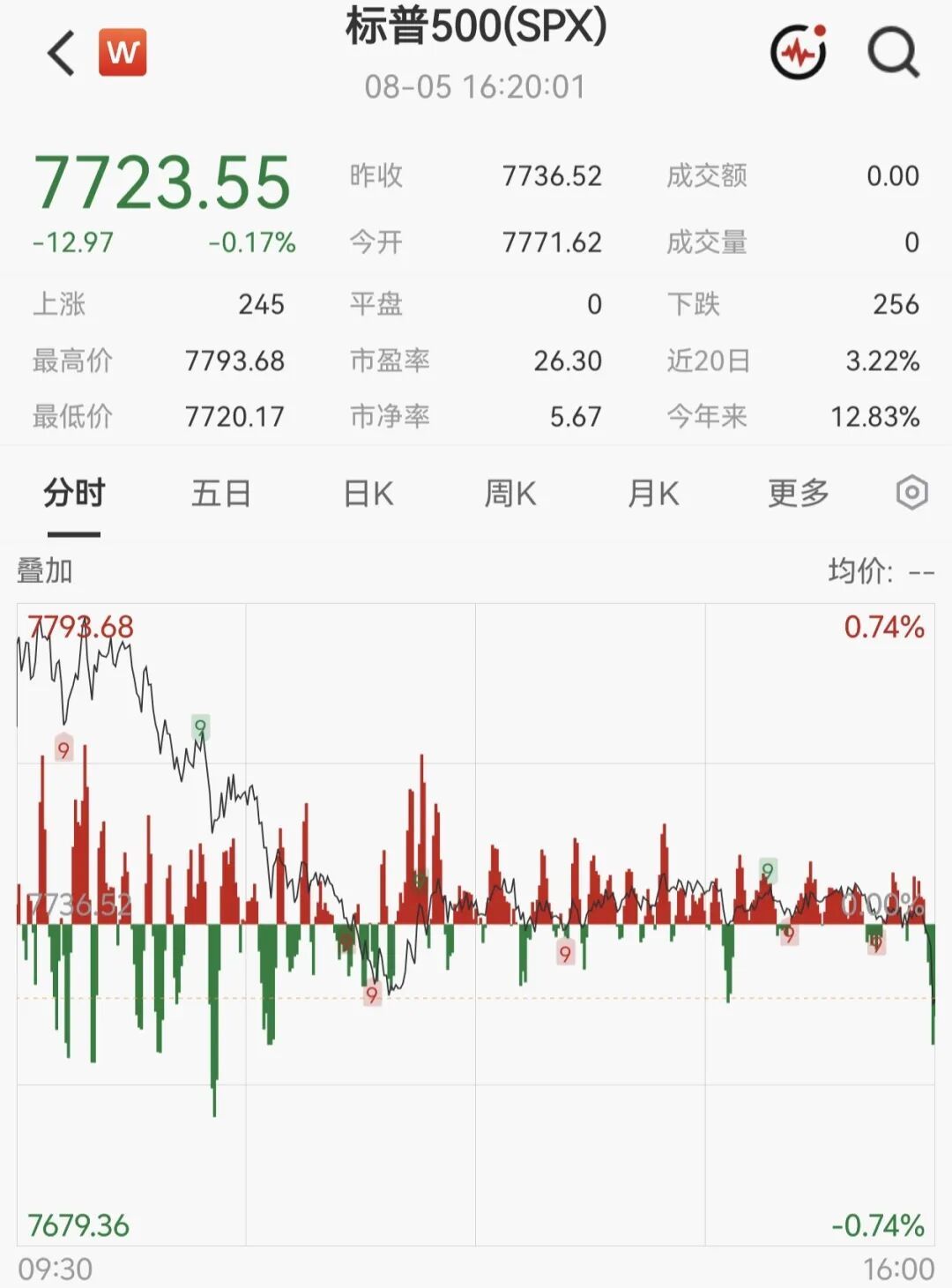Expand the 更多 chart options
Screen dimensions: 952x1288
pyautogui.click(x=799, y=493)
